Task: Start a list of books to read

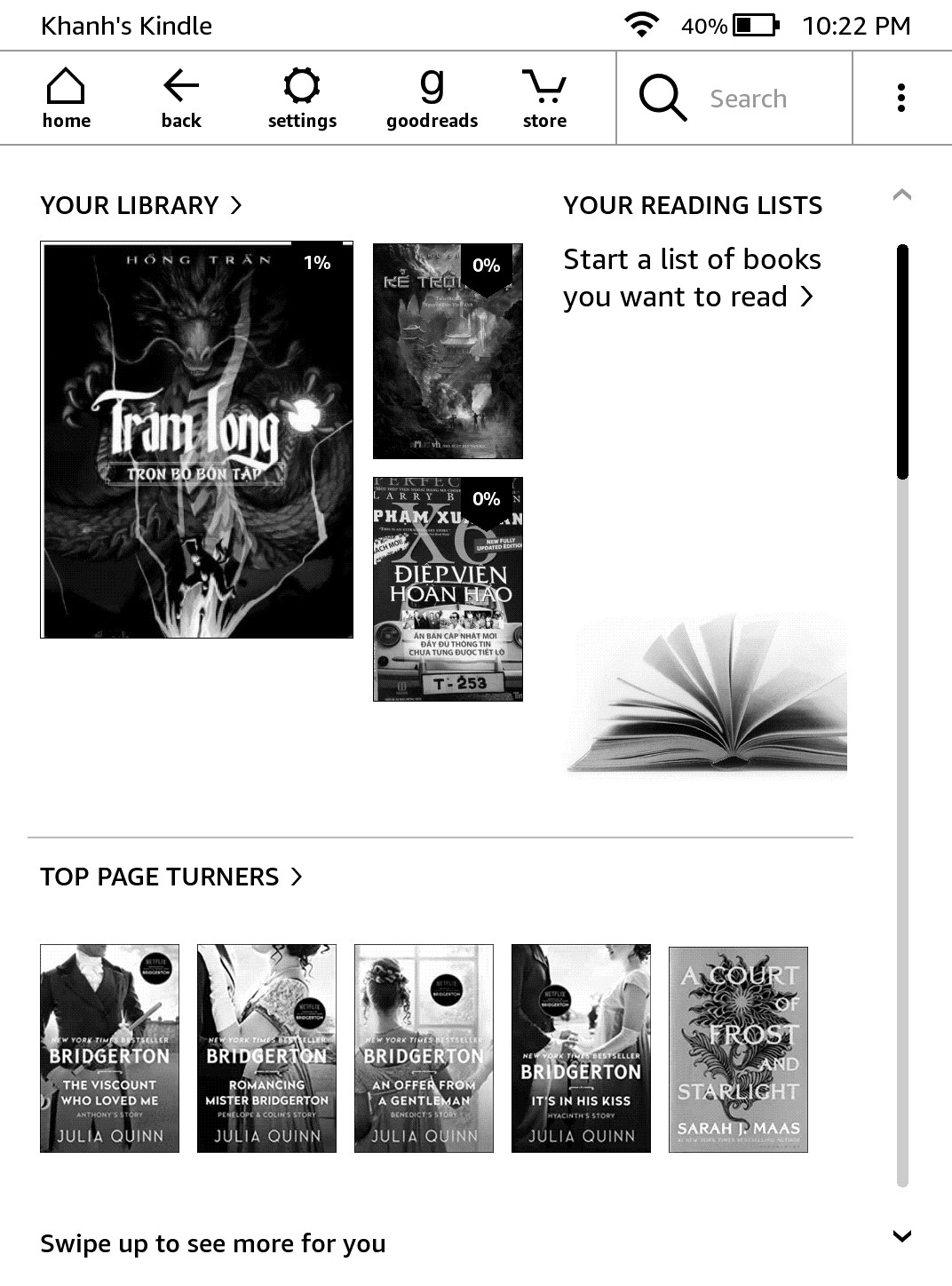Action: click(x=692, y=278)
